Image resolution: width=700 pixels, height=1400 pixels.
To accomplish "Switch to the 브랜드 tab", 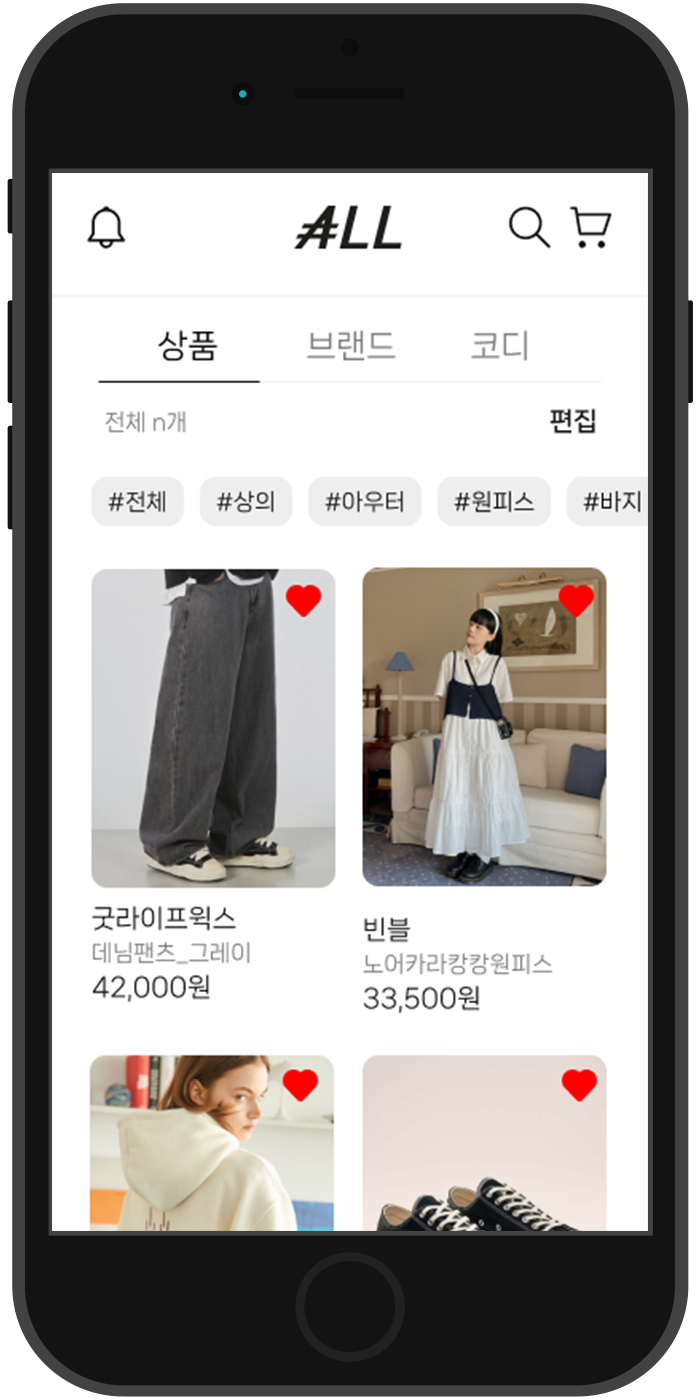I will point(350,346).
